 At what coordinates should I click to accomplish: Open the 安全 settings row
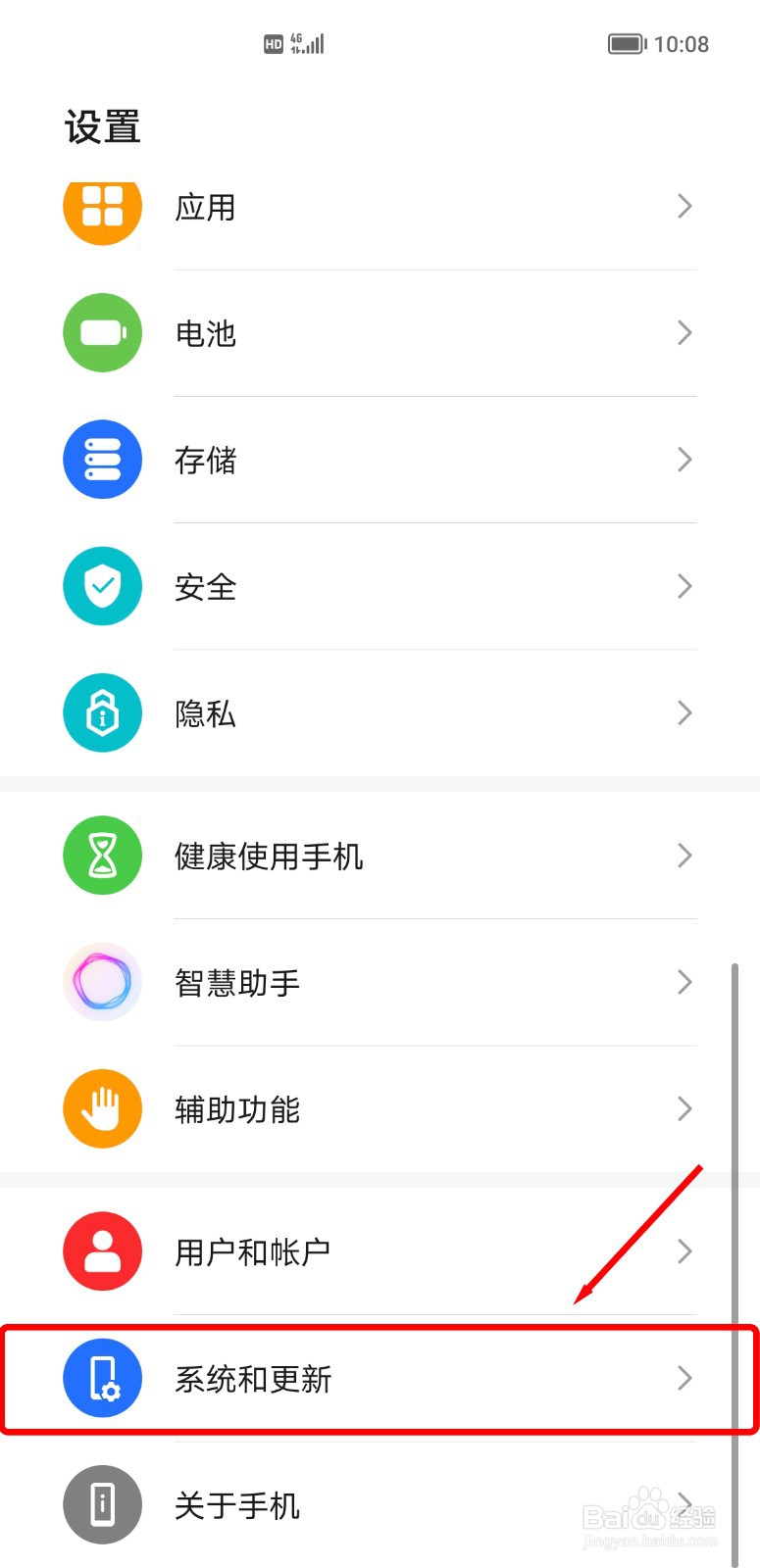380,586
